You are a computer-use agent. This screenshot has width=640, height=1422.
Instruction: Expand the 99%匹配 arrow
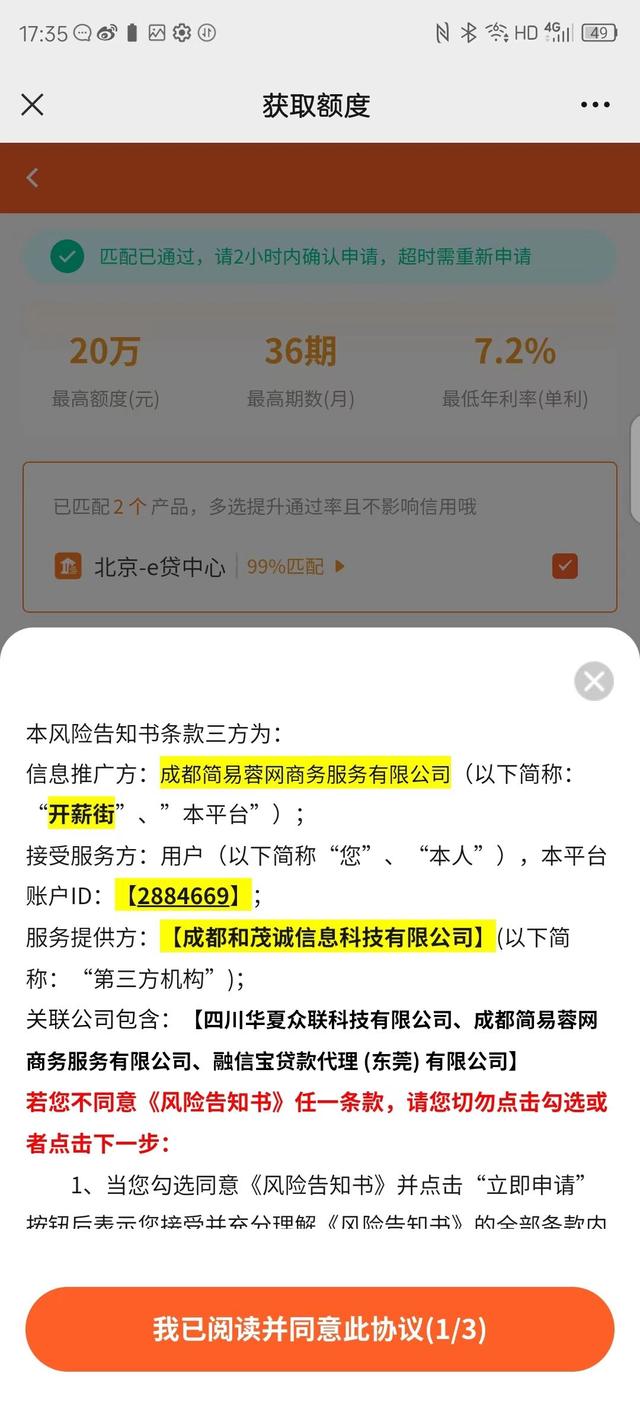(x=340, y=567)
